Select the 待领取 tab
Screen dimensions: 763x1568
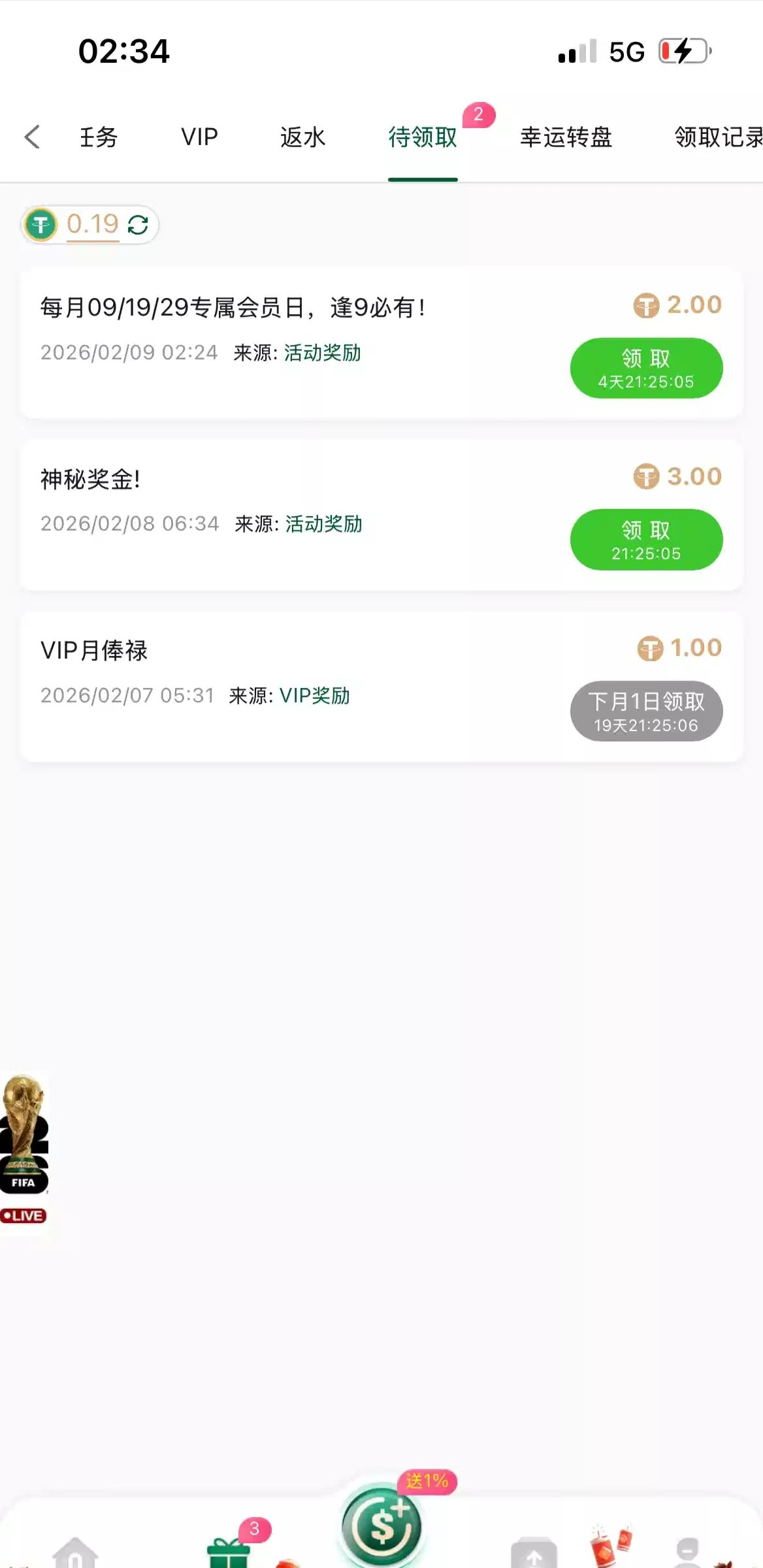click(x=423, y=137)
